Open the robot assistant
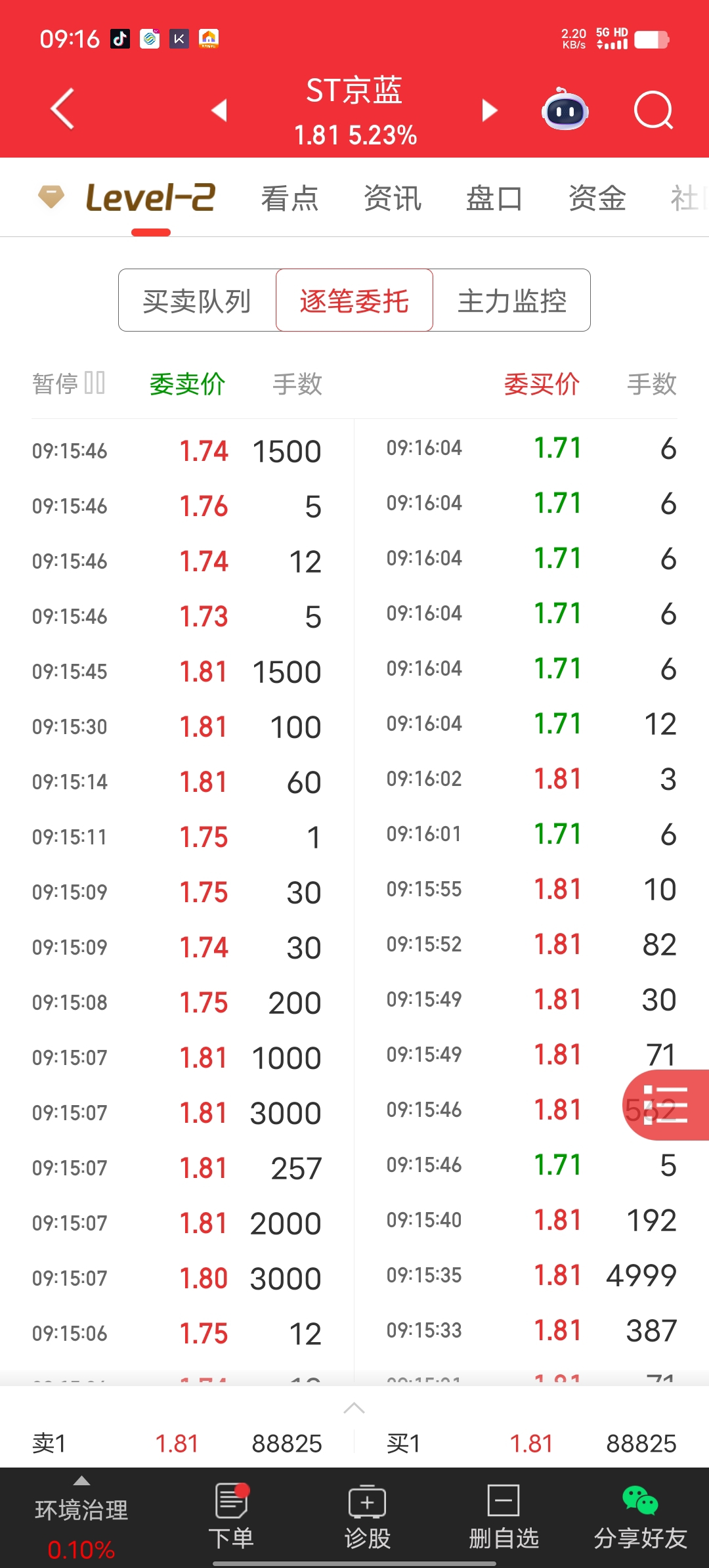Screen dimensions: 709x1568 click(565, 110)
